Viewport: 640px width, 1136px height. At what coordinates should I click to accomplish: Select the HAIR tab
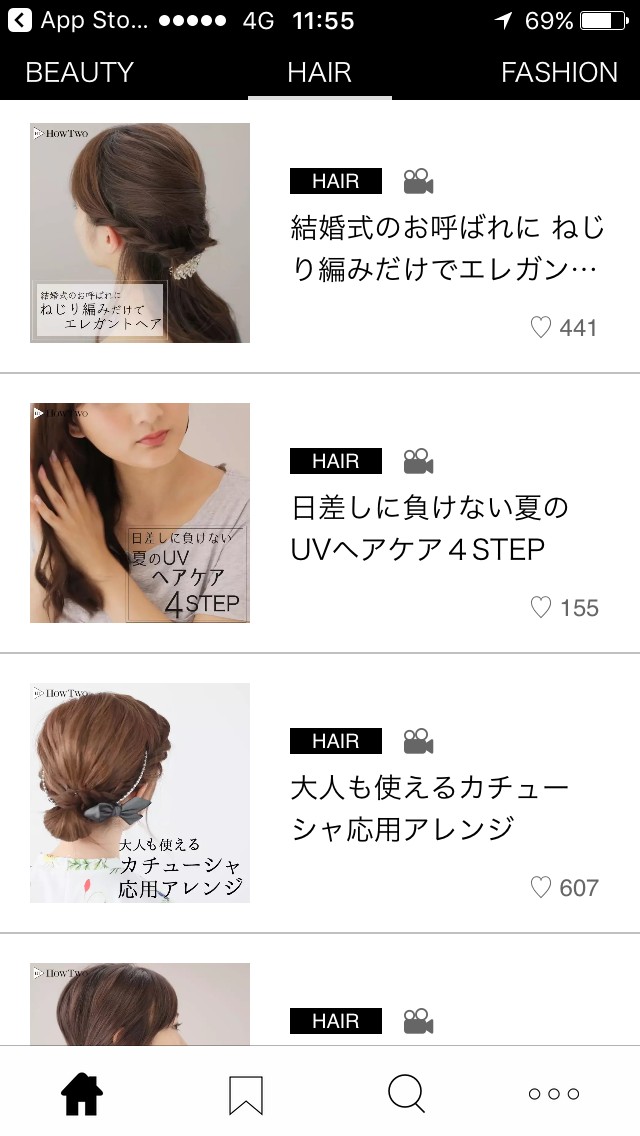tap(319, 73)
